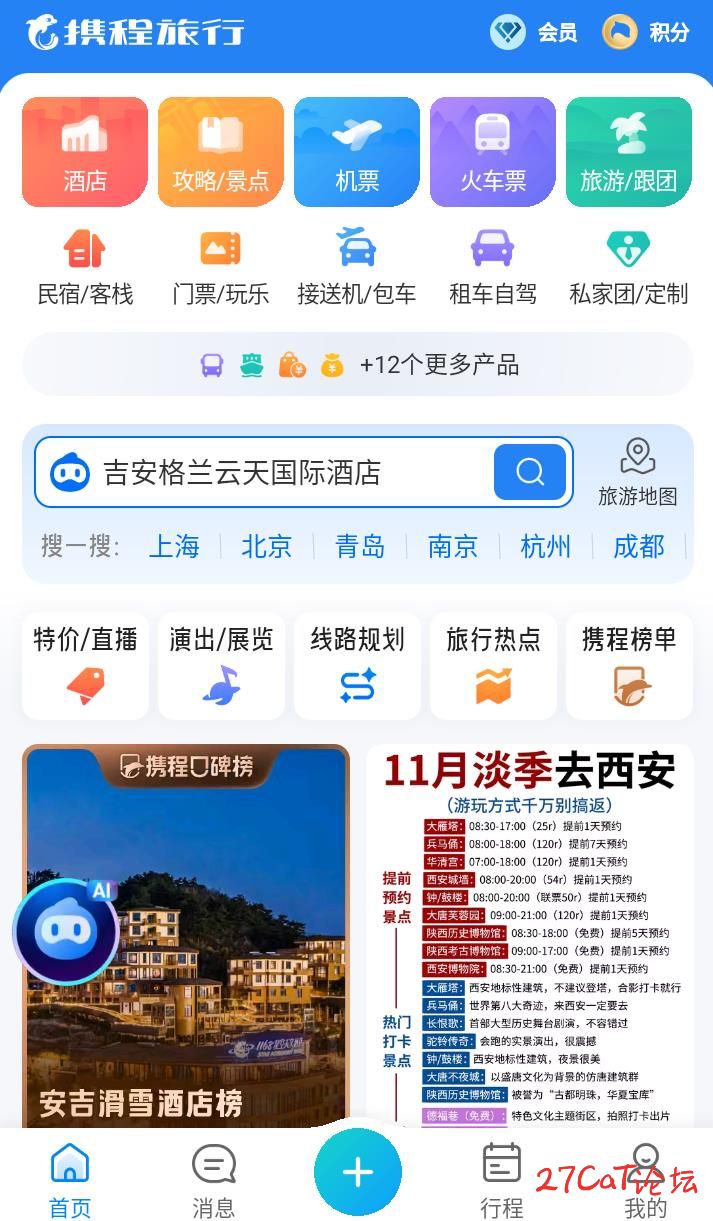Open 携程榜单 rankings
Viewport: 713px width, 1221px height.
629,666
